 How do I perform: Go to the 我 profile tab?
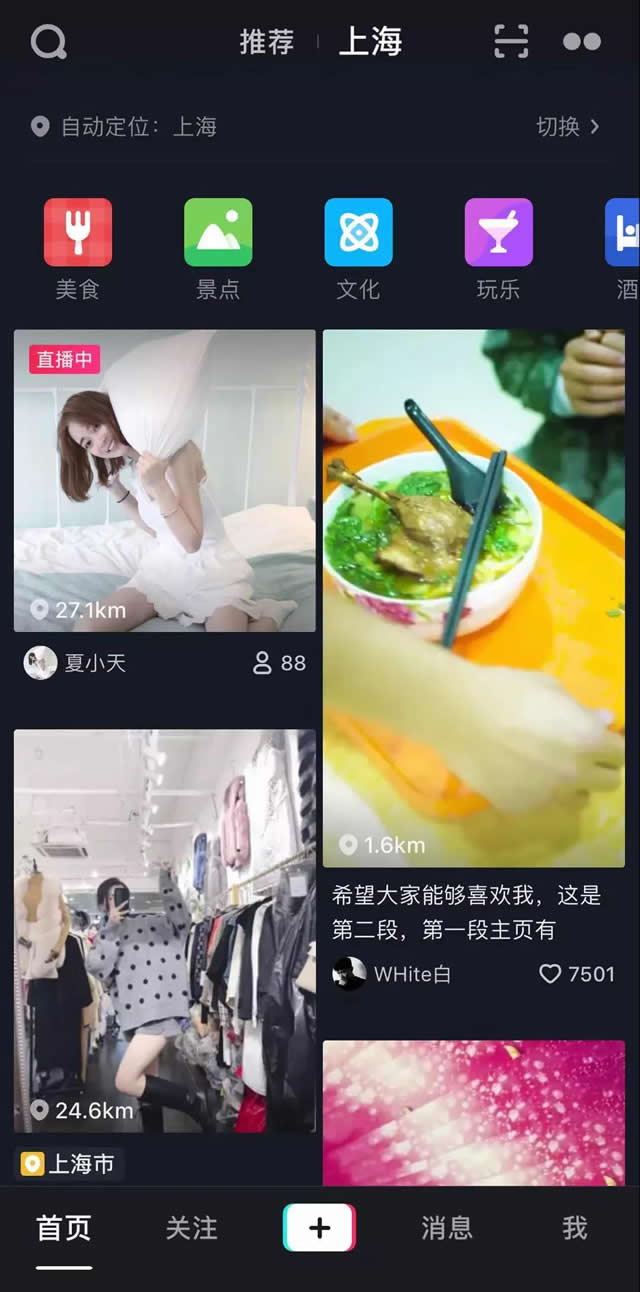(574, 1228)
